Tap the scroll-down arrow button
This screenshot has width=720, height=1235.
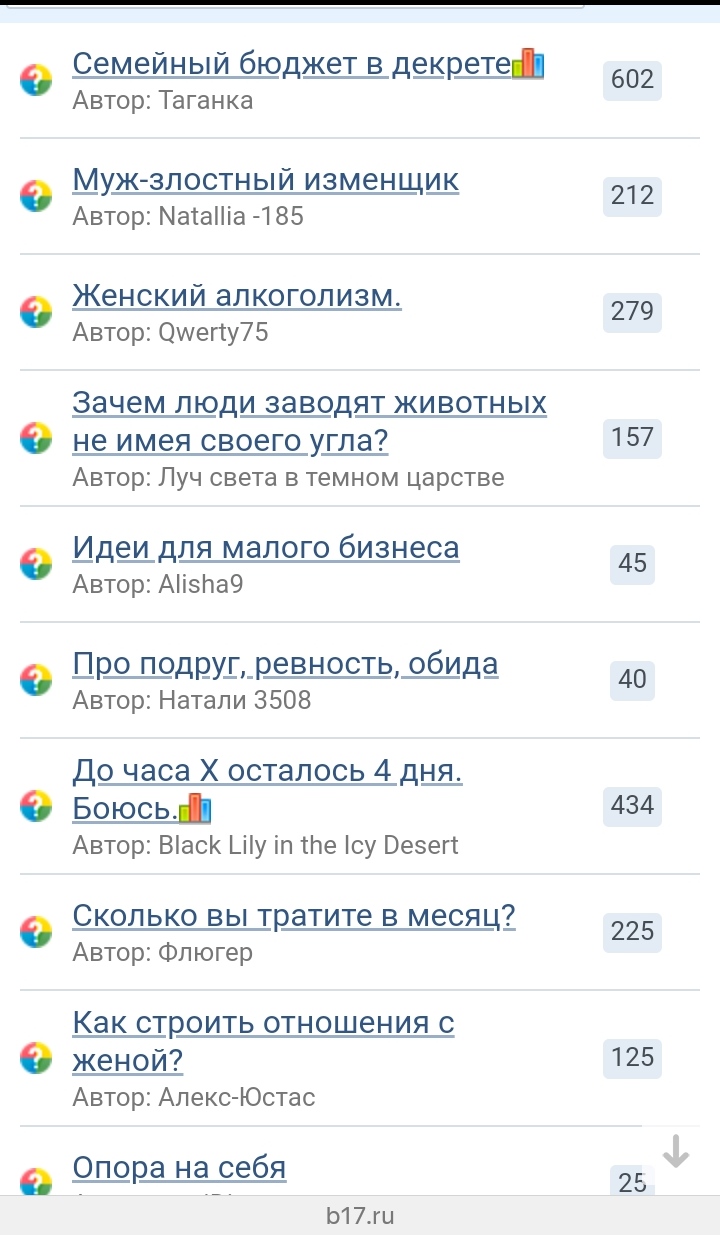point(677,1151)
